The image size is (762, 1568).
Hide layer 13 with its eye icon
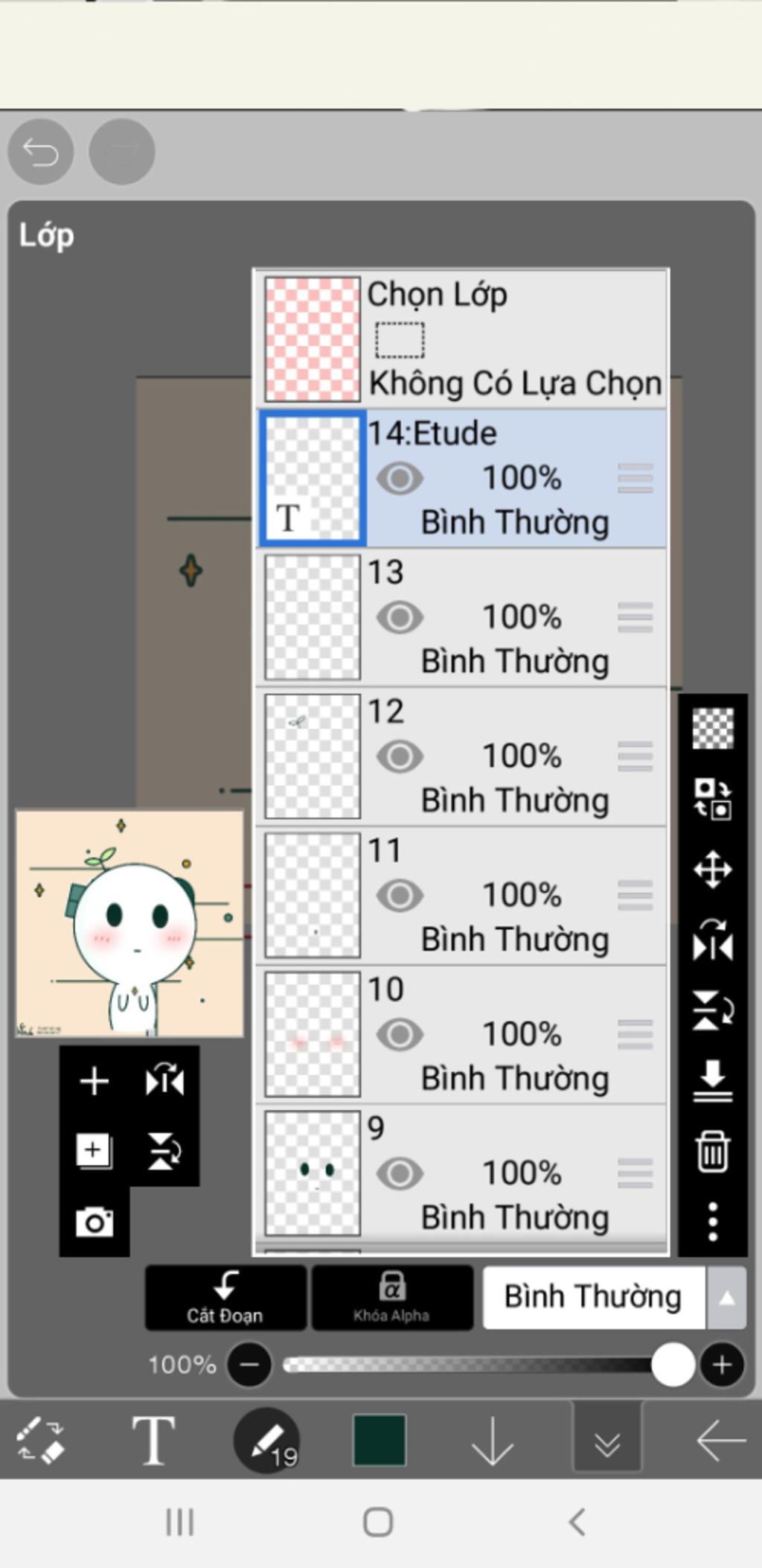point(400,617)
